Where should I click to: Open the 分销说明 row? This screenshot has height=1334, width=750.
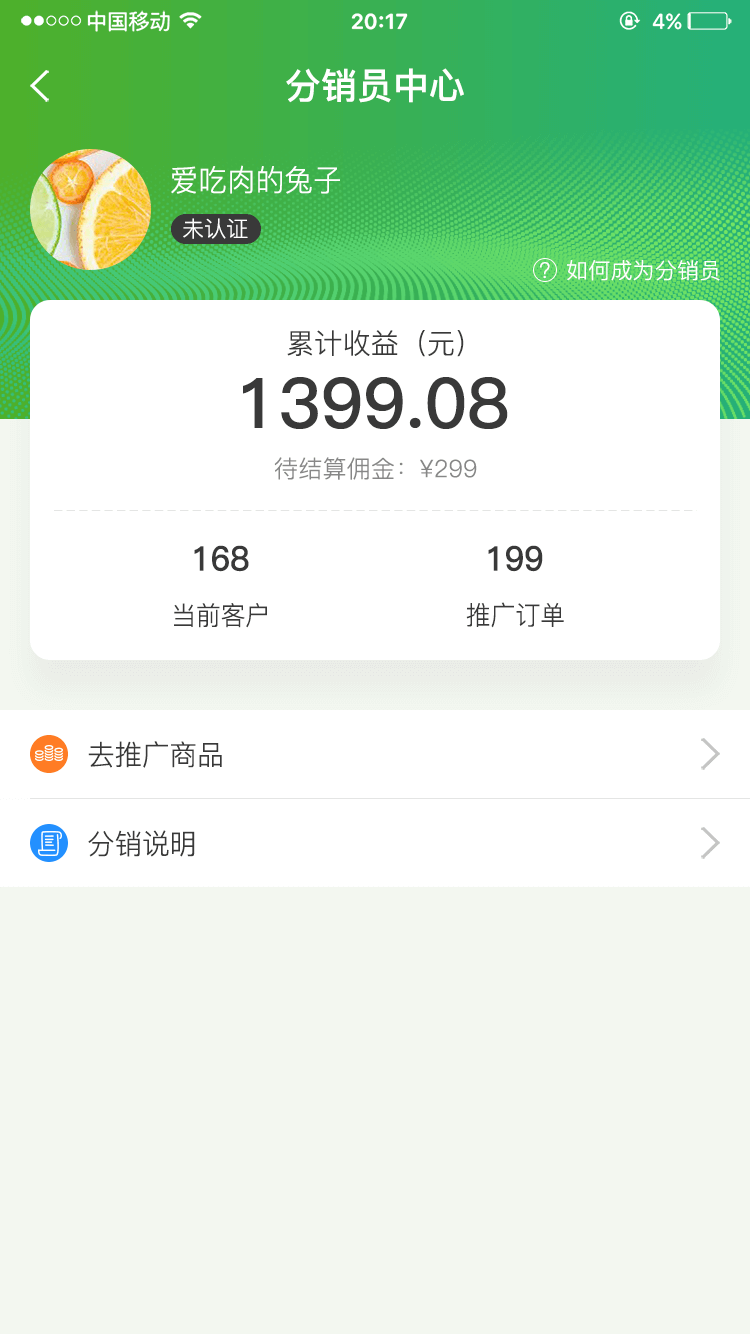click(375, 844)
